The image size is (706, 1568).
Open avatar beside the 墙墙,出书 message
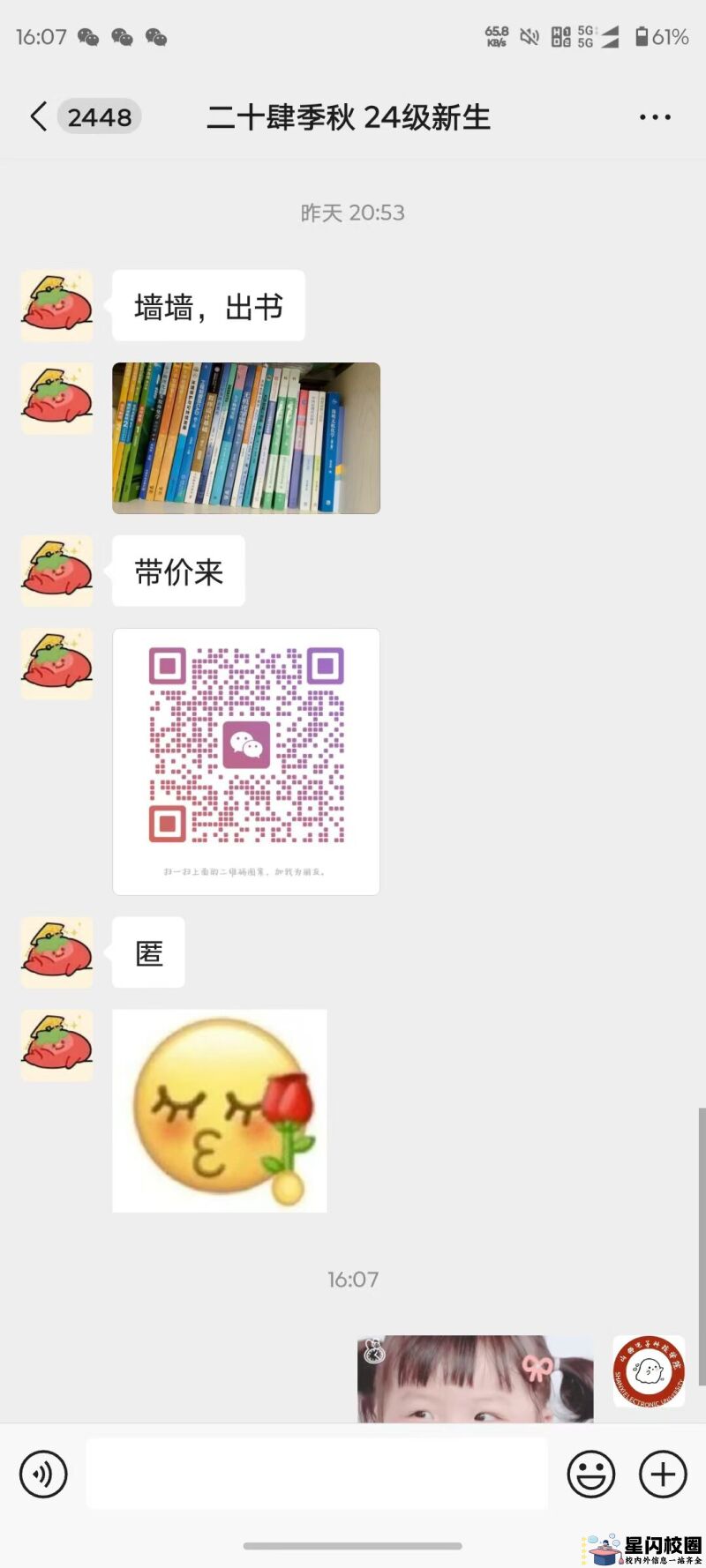(57, 306)
